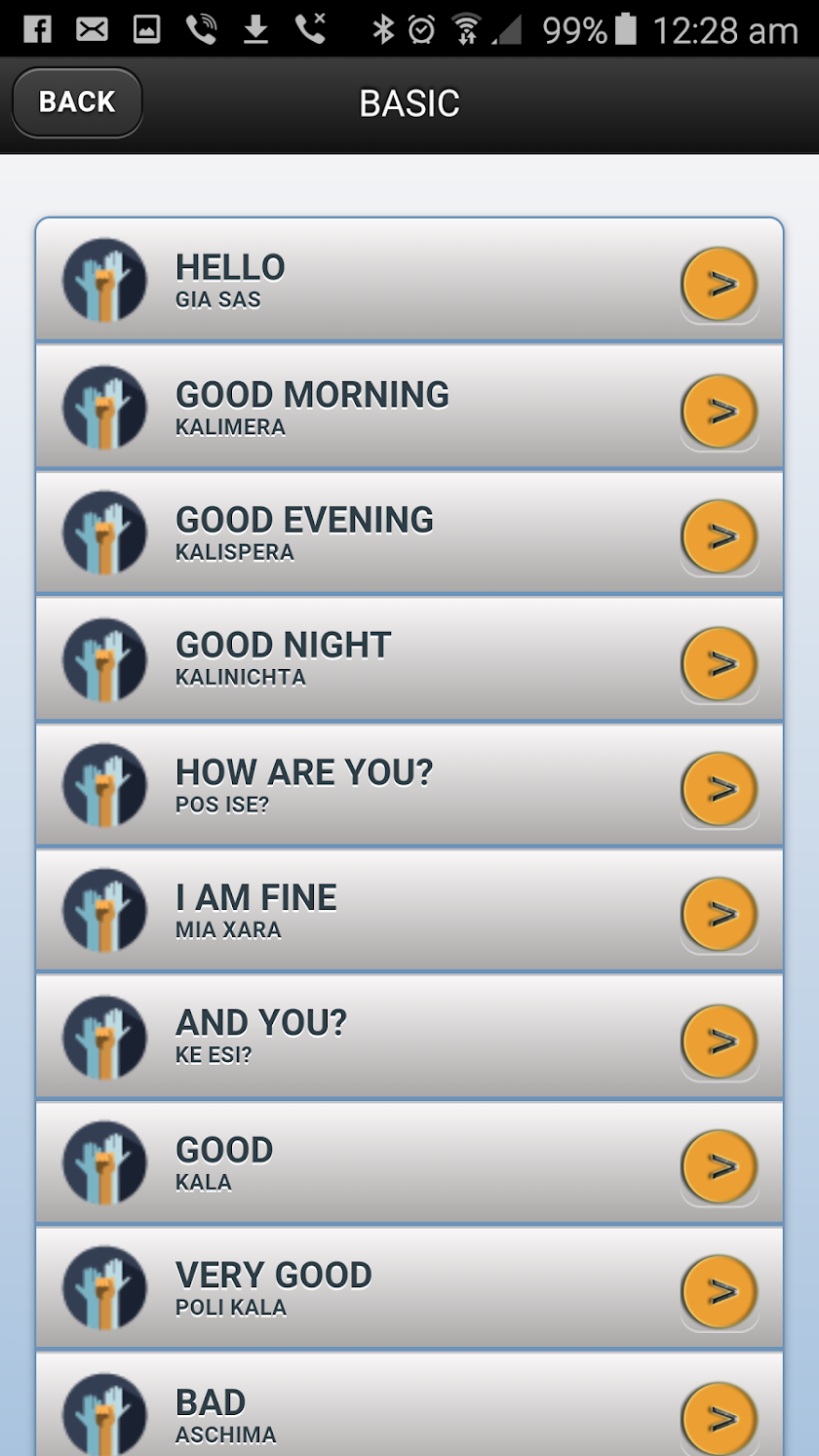Open VERY GOOD Poli Kala phrase
819x1456 pixels.
tap(409, 1287)
